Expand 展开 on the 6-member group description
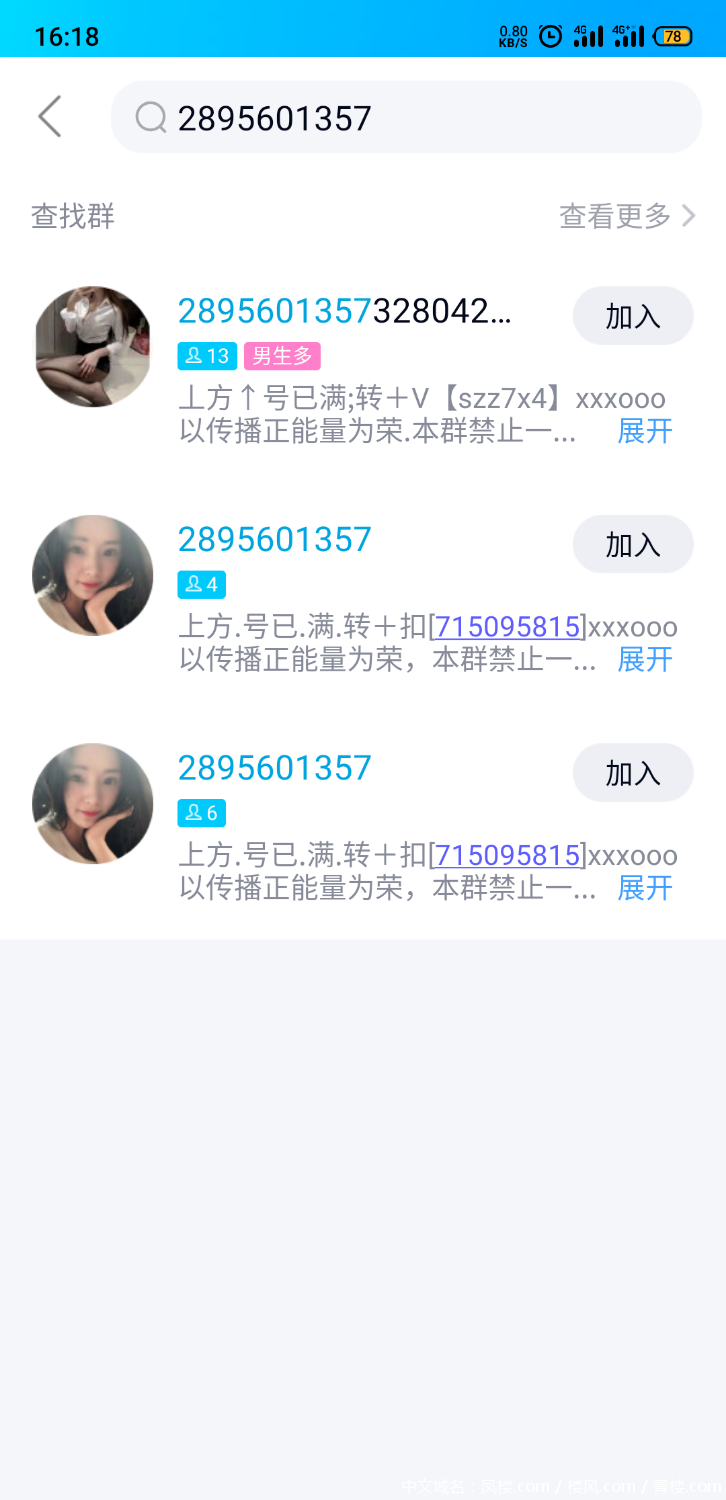The image size is (726, 1500). (x=645, y=887)
